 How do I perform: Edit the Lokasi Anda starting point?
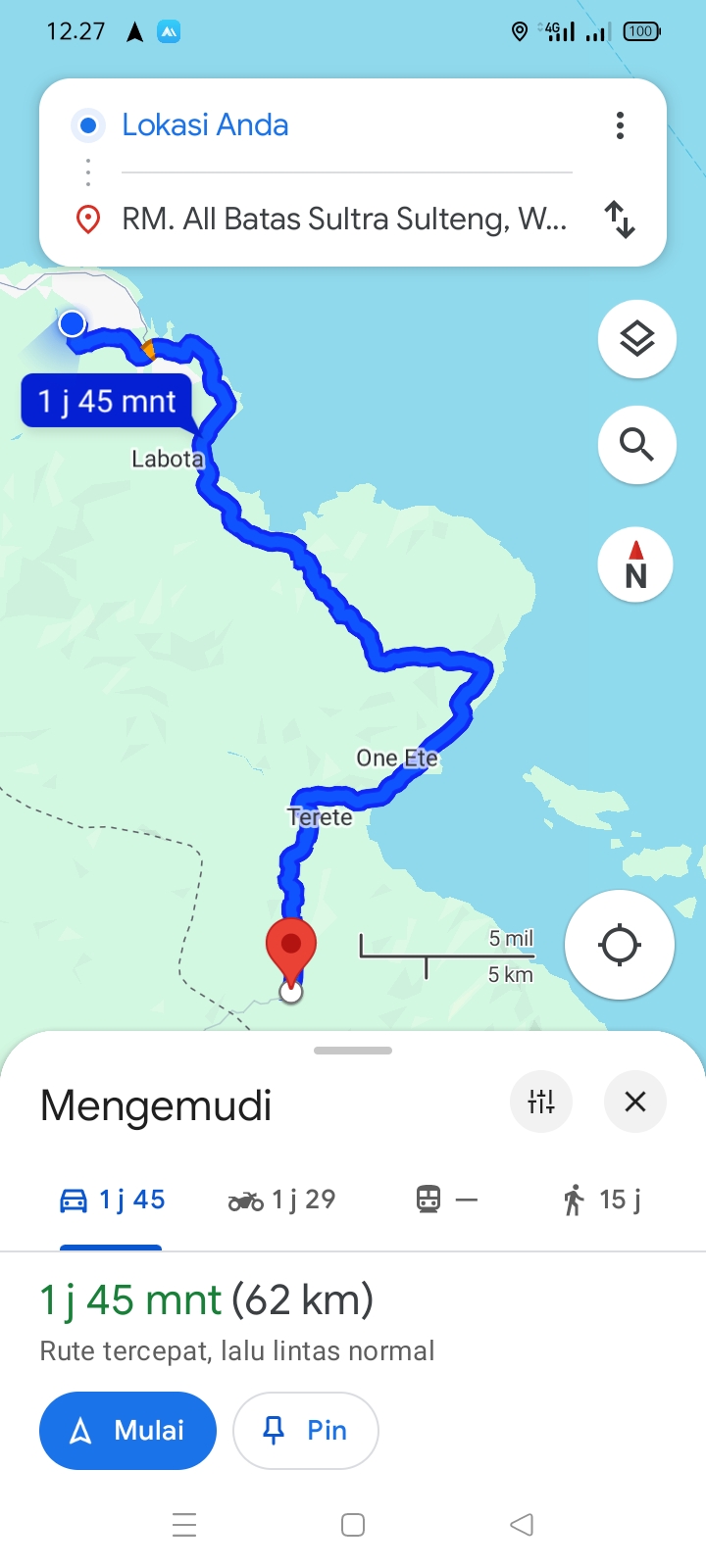pos(346,125)
